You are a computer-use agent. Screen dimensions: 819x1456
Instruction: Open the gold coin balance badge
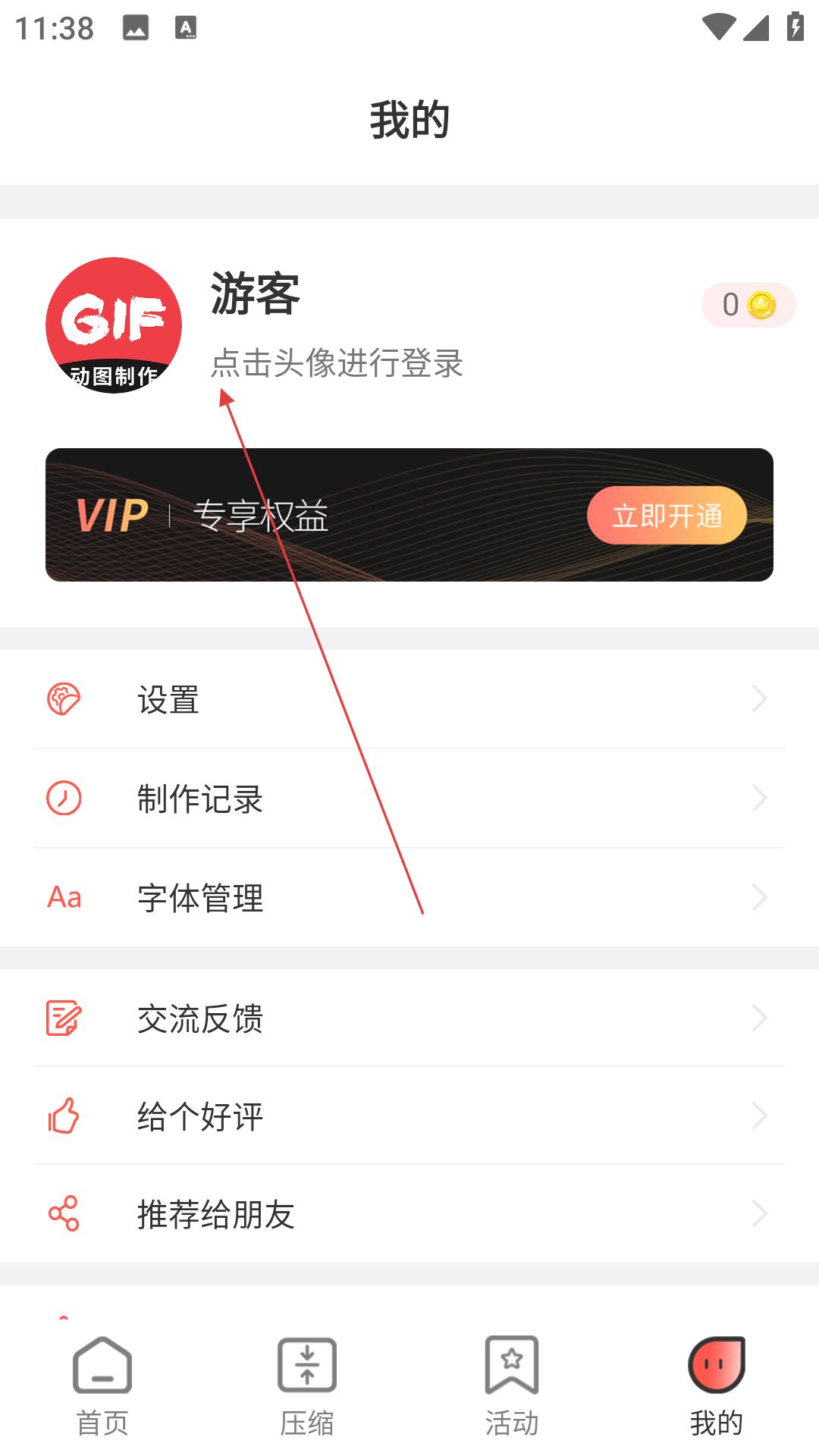[748, 305]
